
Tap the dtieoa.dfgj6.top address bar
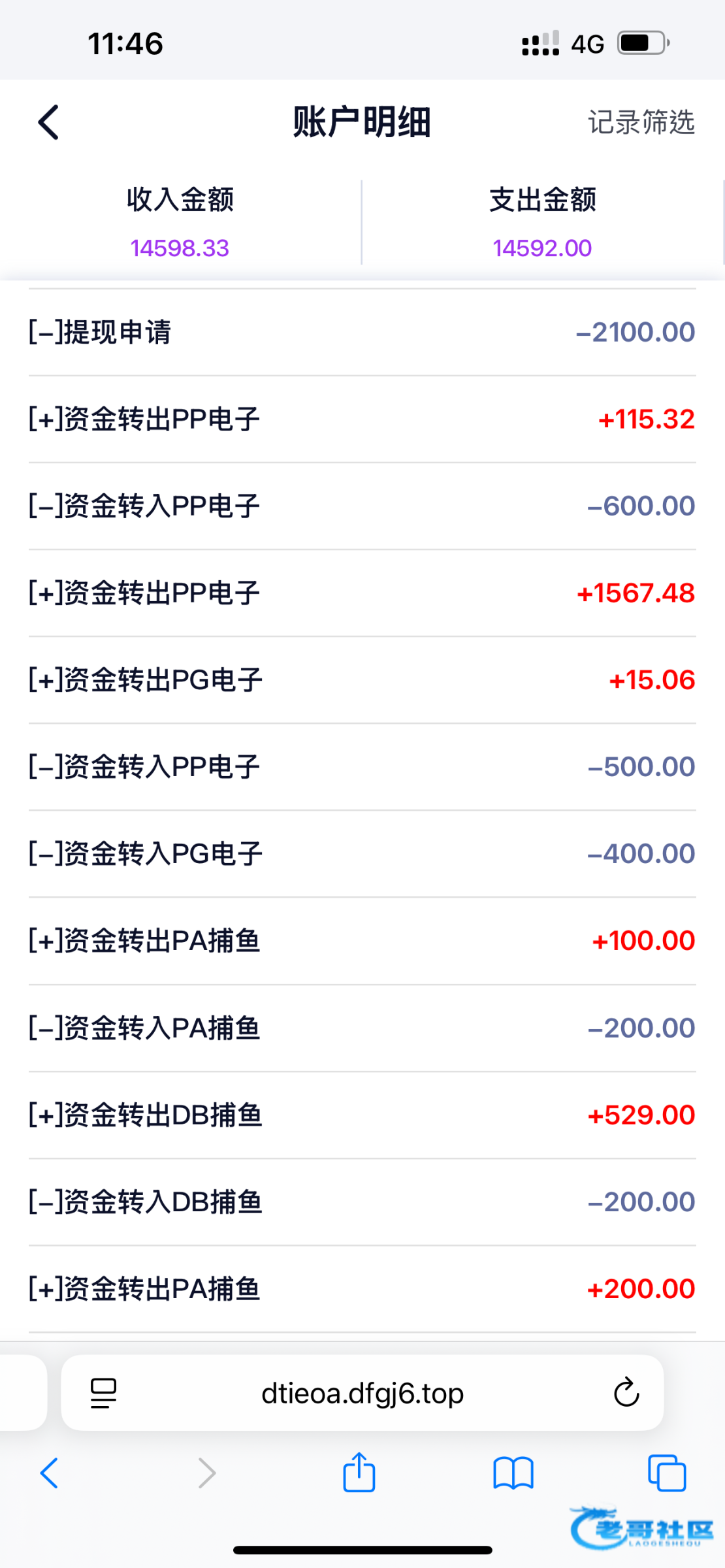pos(362,1394)
